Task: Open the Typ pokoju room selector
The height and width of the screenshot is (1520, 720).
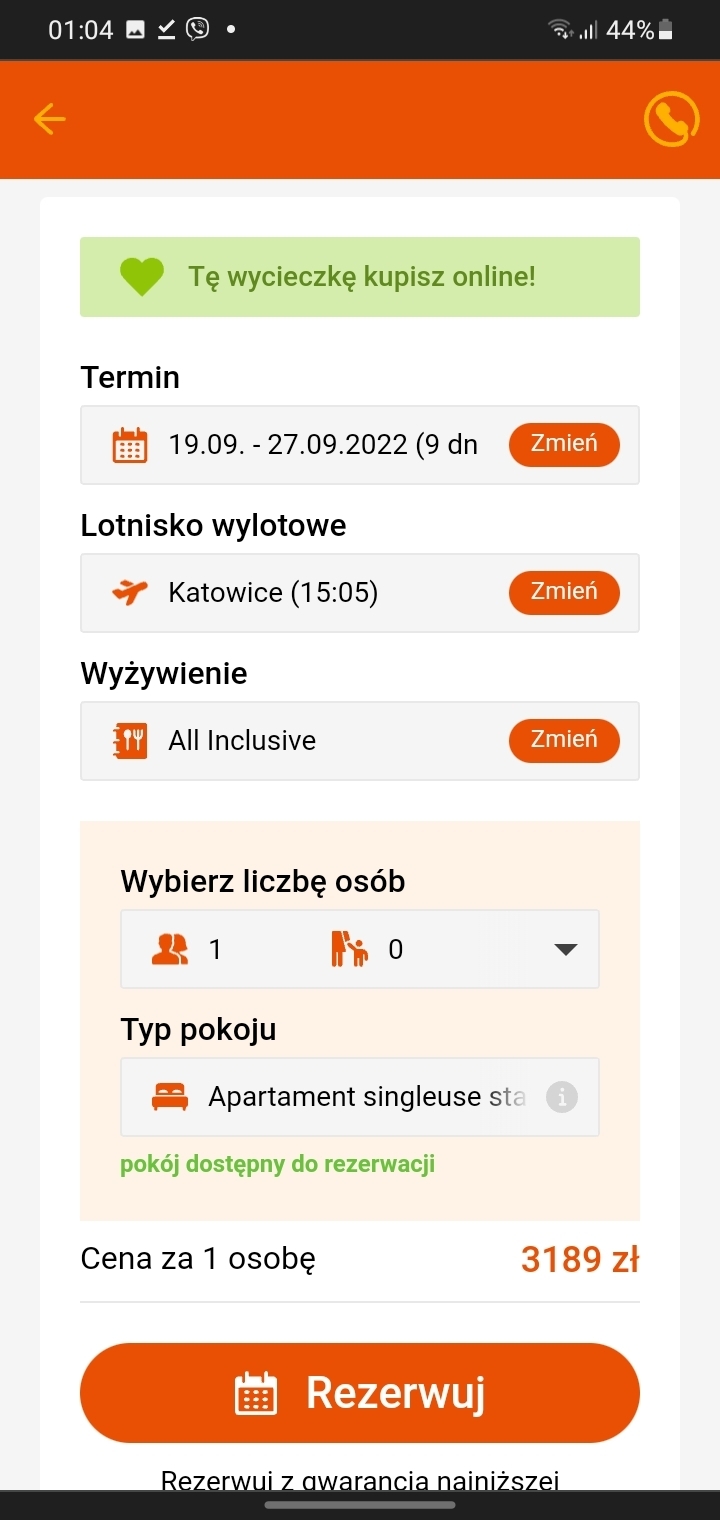Action: point(340,1097)
